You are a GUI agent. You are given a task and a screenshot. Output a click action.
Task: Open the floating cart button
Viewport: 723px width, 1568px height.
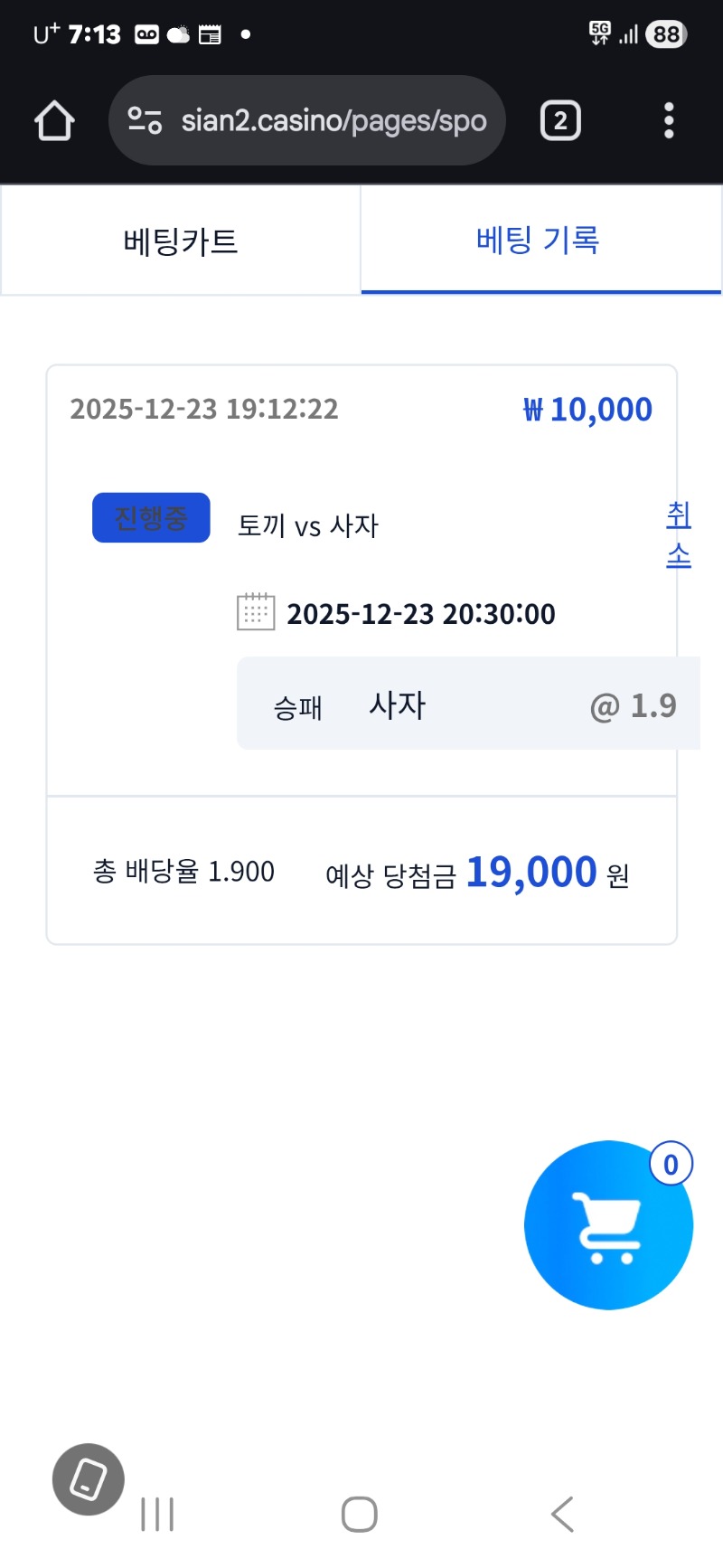click(608, 1225)
